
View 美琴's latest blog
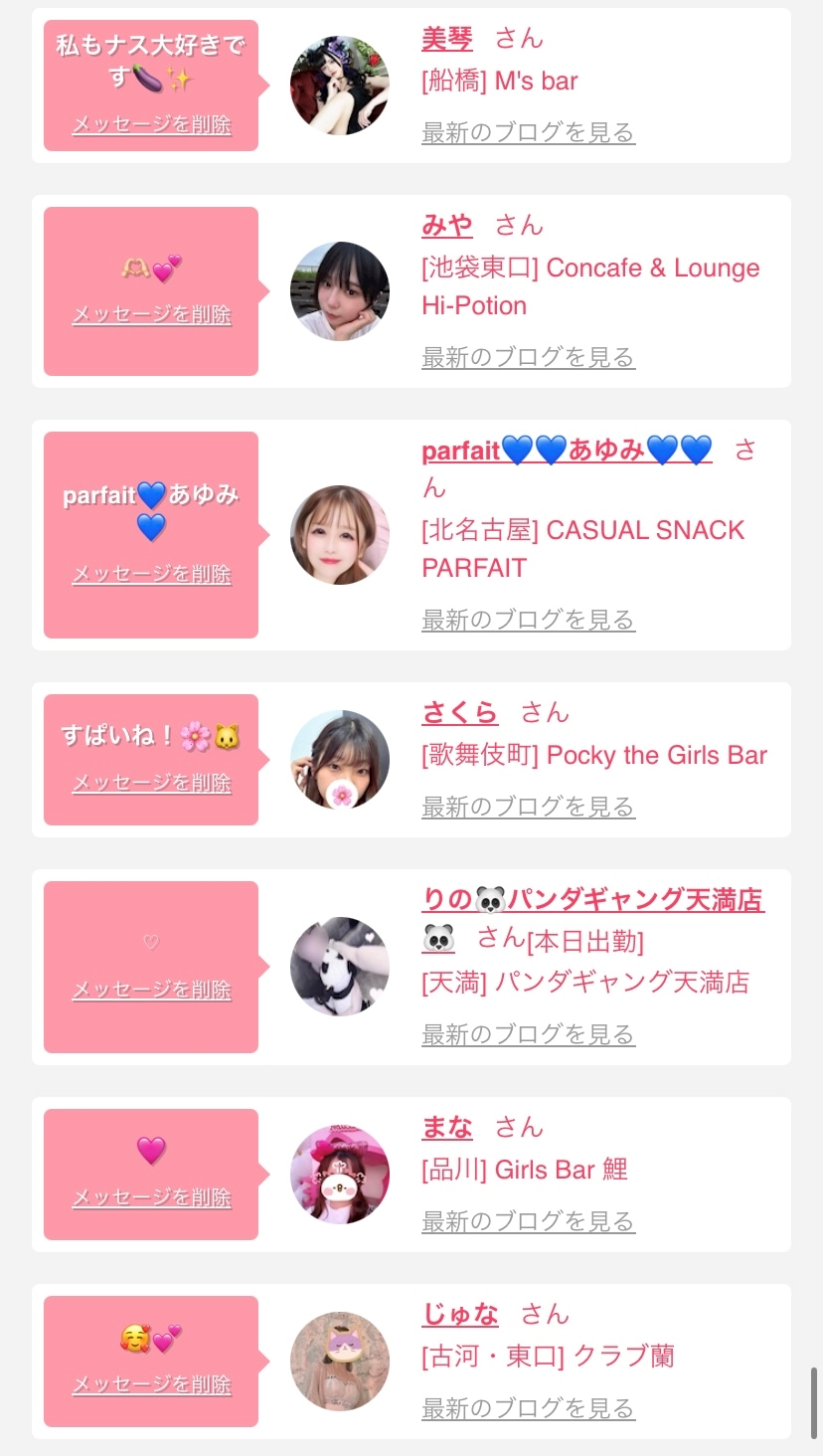coord(528,132)
